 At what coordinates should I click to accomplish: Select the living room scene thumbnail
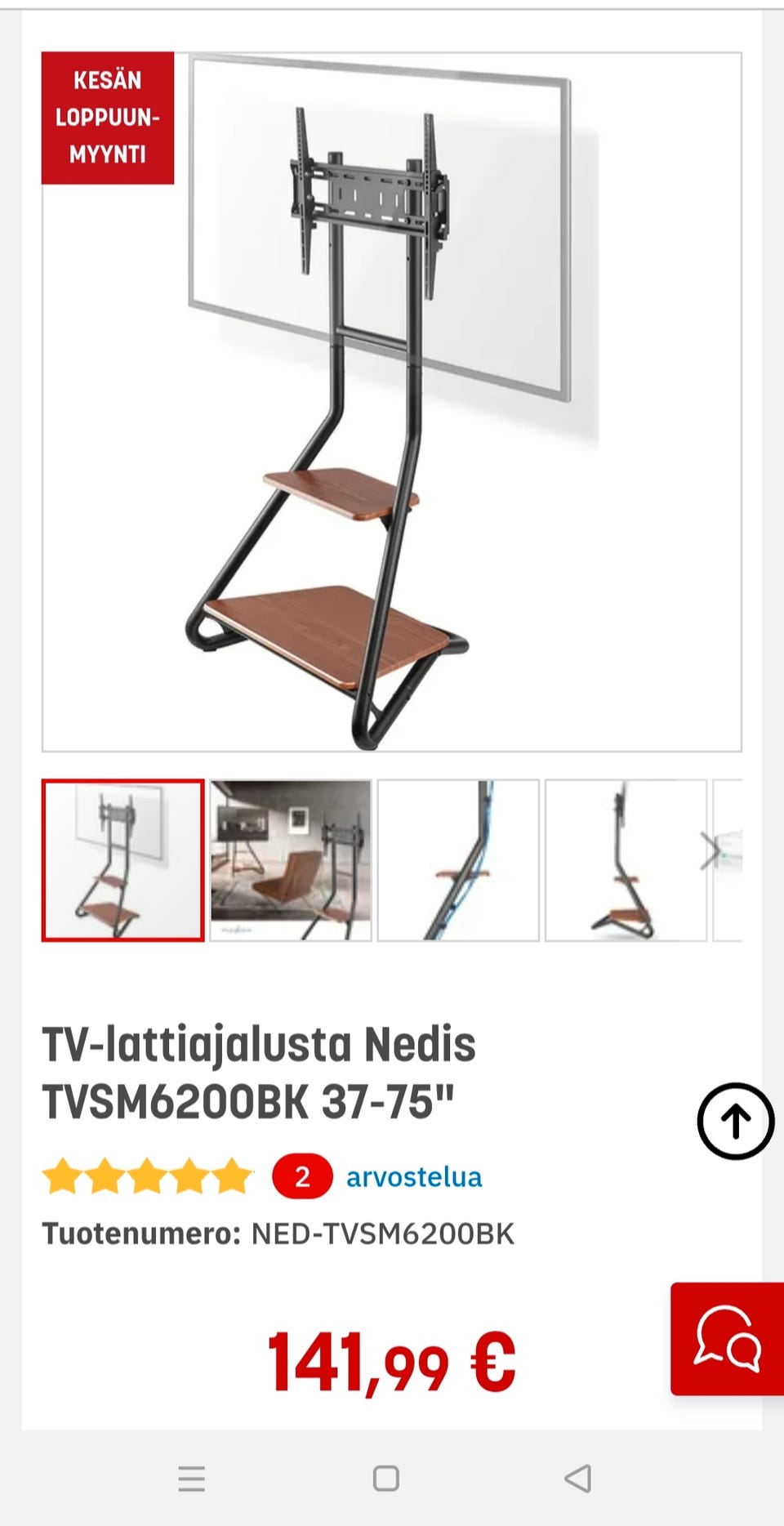point(292,860)
